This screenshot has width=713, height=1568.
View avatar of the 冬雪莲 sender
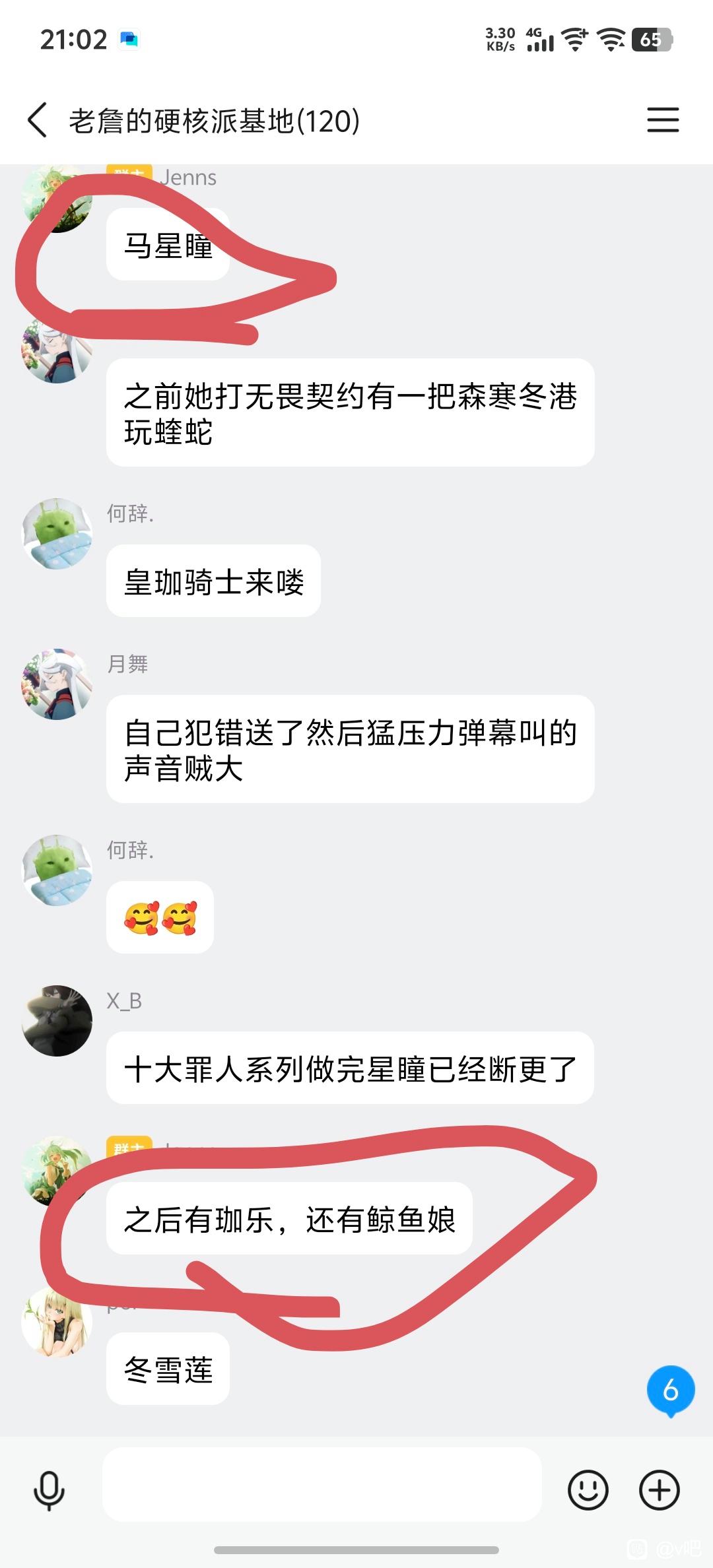[x=57, y=1323]
